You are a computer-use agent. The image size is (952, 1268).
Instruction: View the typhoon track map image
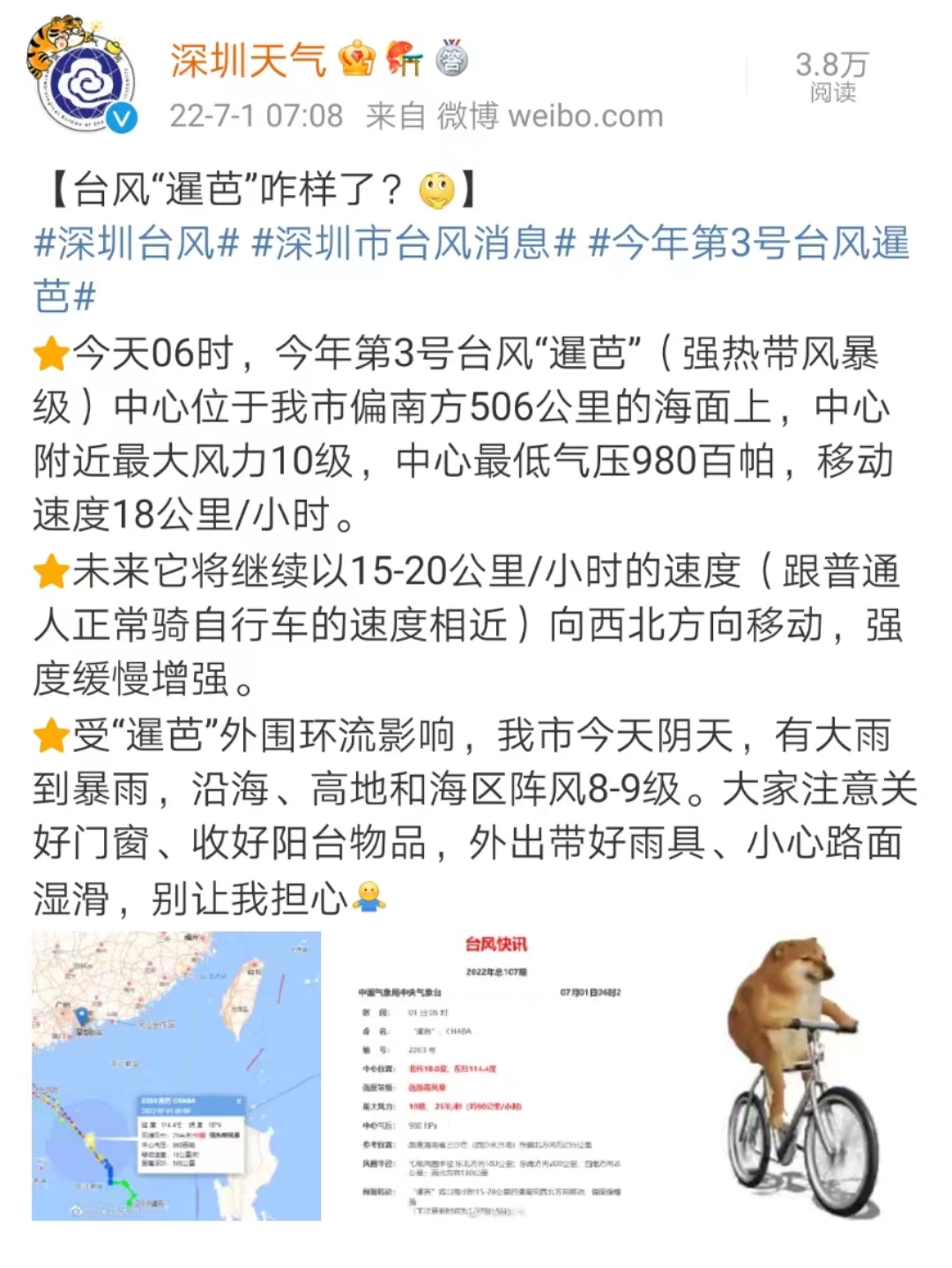point(176,1076)
